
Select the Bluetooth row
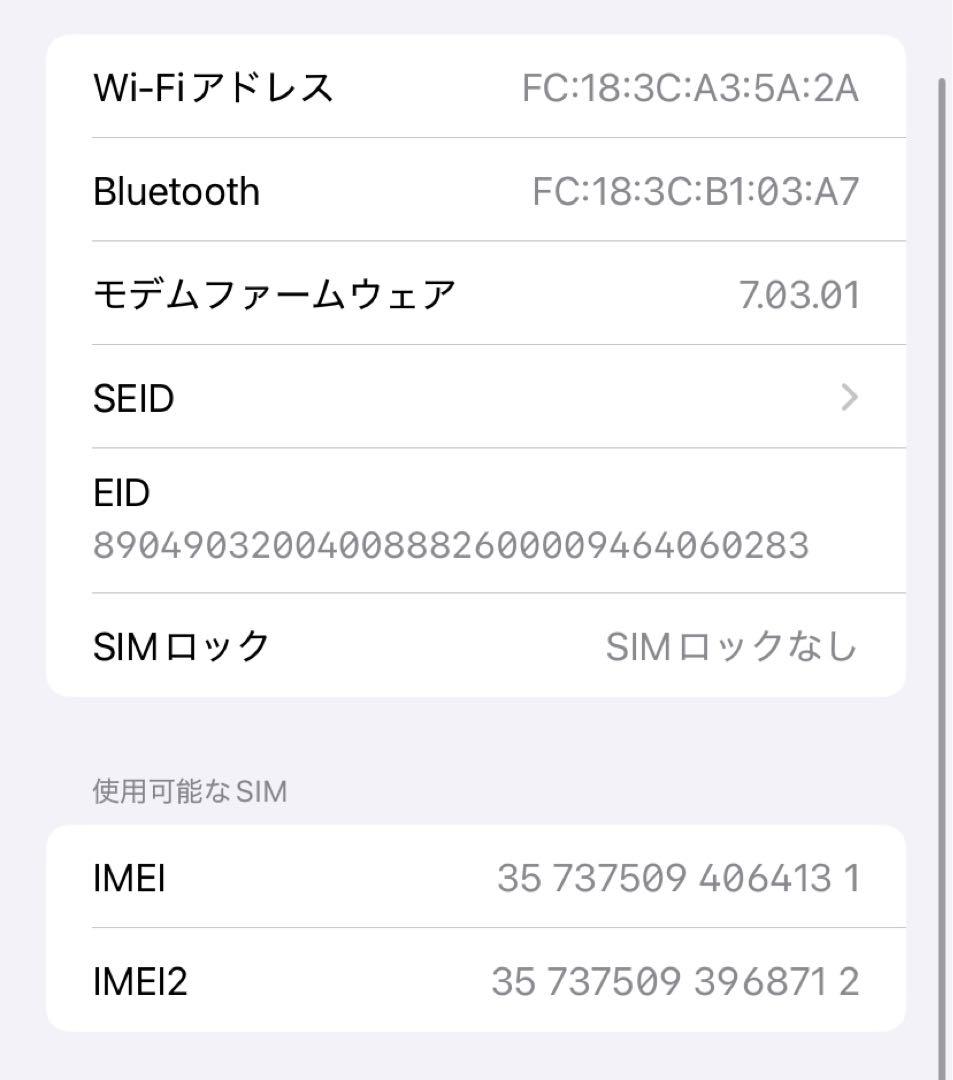[476, 190]
